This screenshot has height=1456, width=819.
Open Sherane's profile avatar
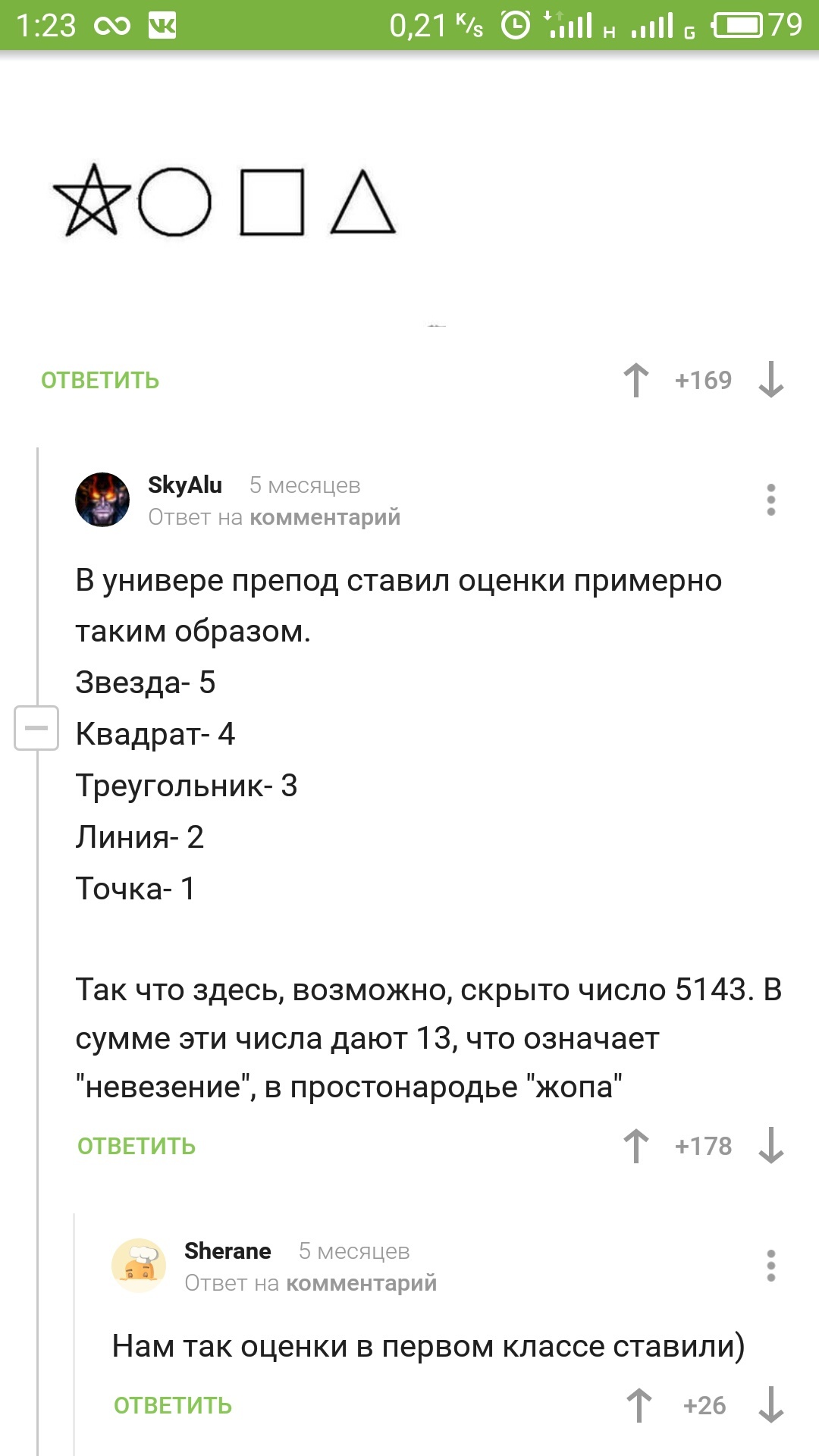click(x=139, y=1266)
